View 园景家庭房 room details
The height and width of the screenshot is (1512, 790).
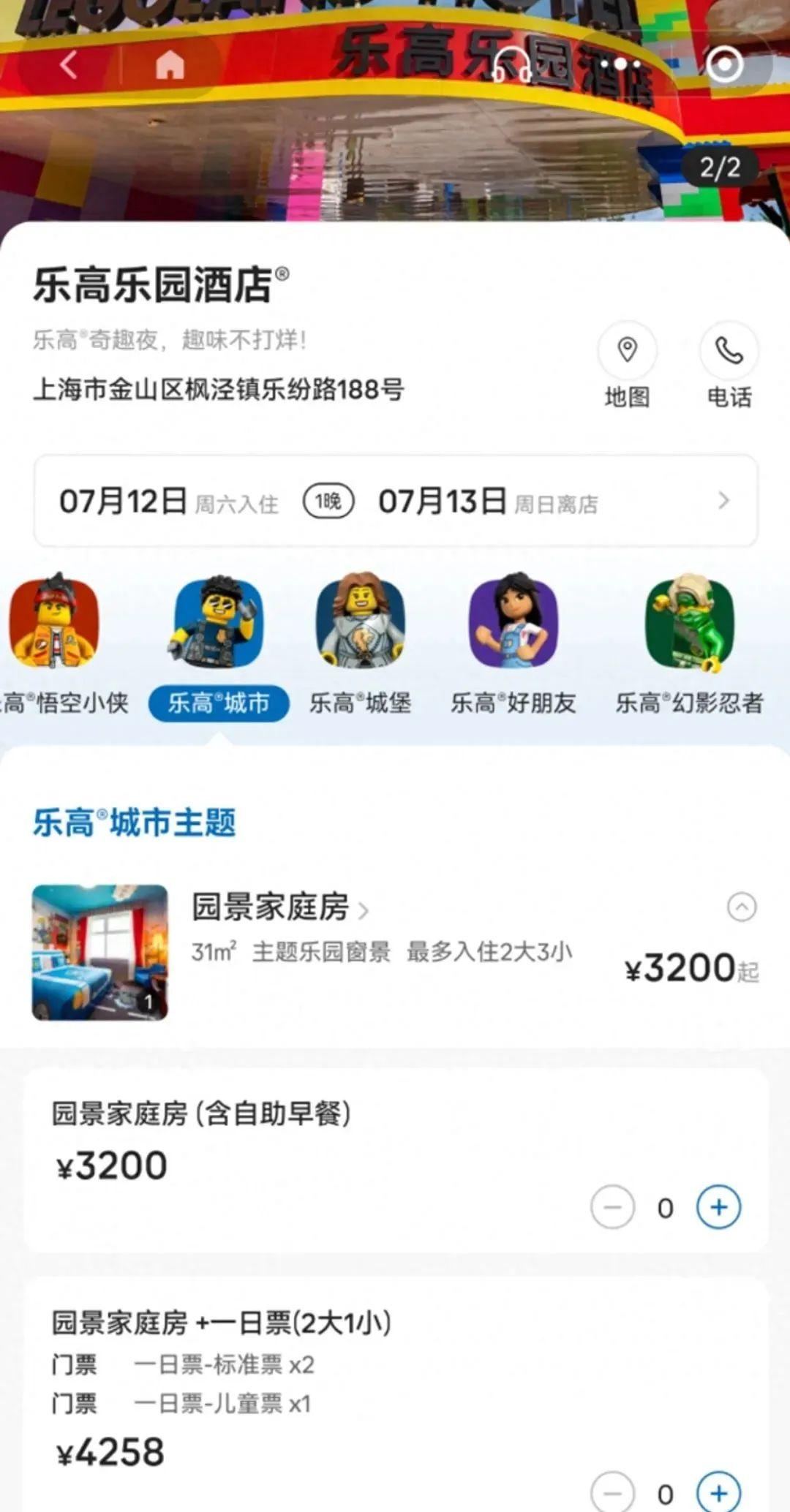click(x=279, y=908)
